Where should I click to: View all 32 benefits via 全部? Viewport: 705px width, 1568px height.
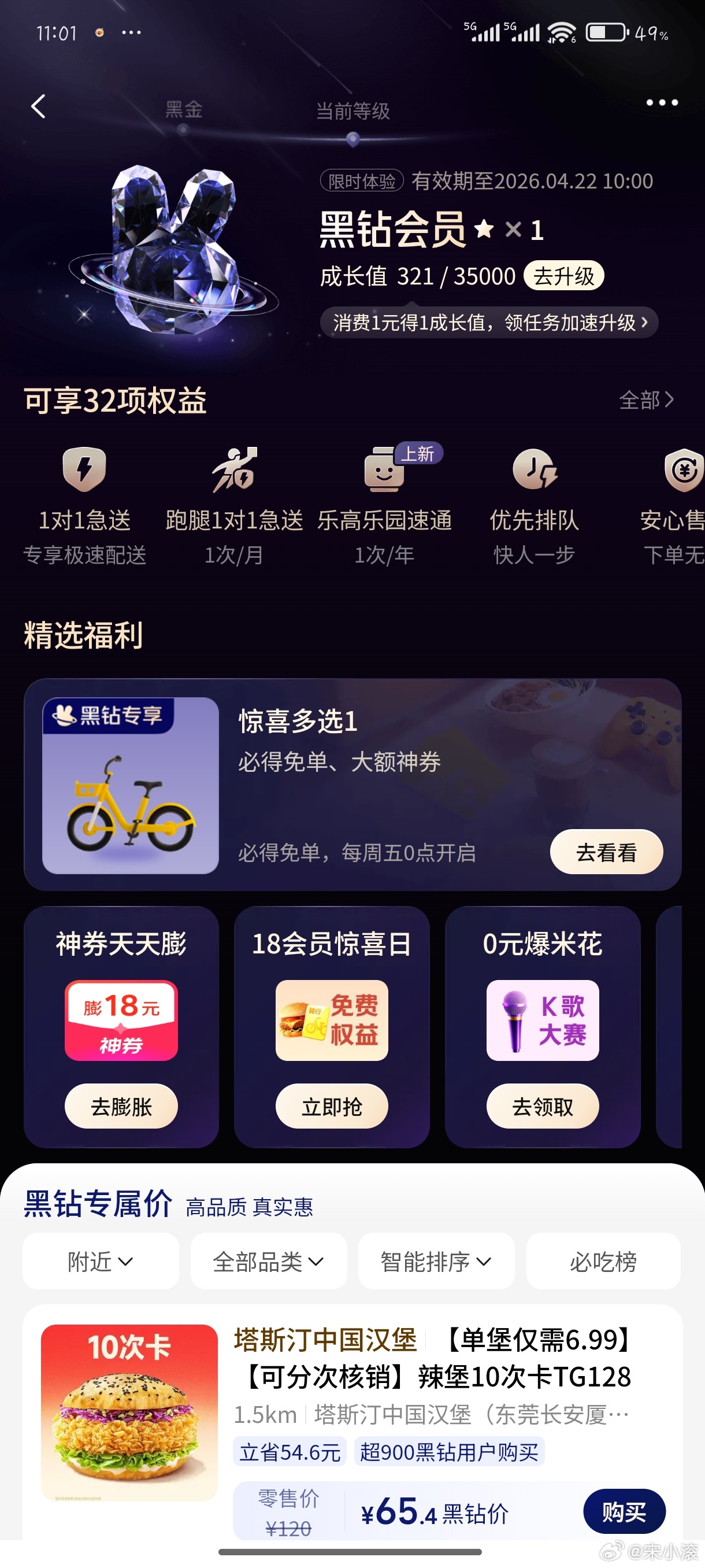[645, 400]
